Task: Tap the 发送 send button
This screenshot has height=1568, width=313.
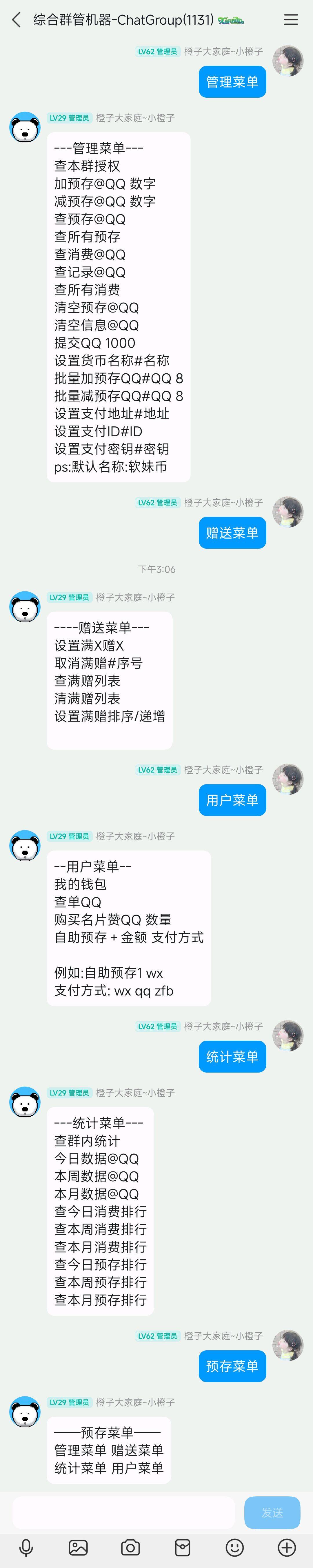Action: 272,1513
